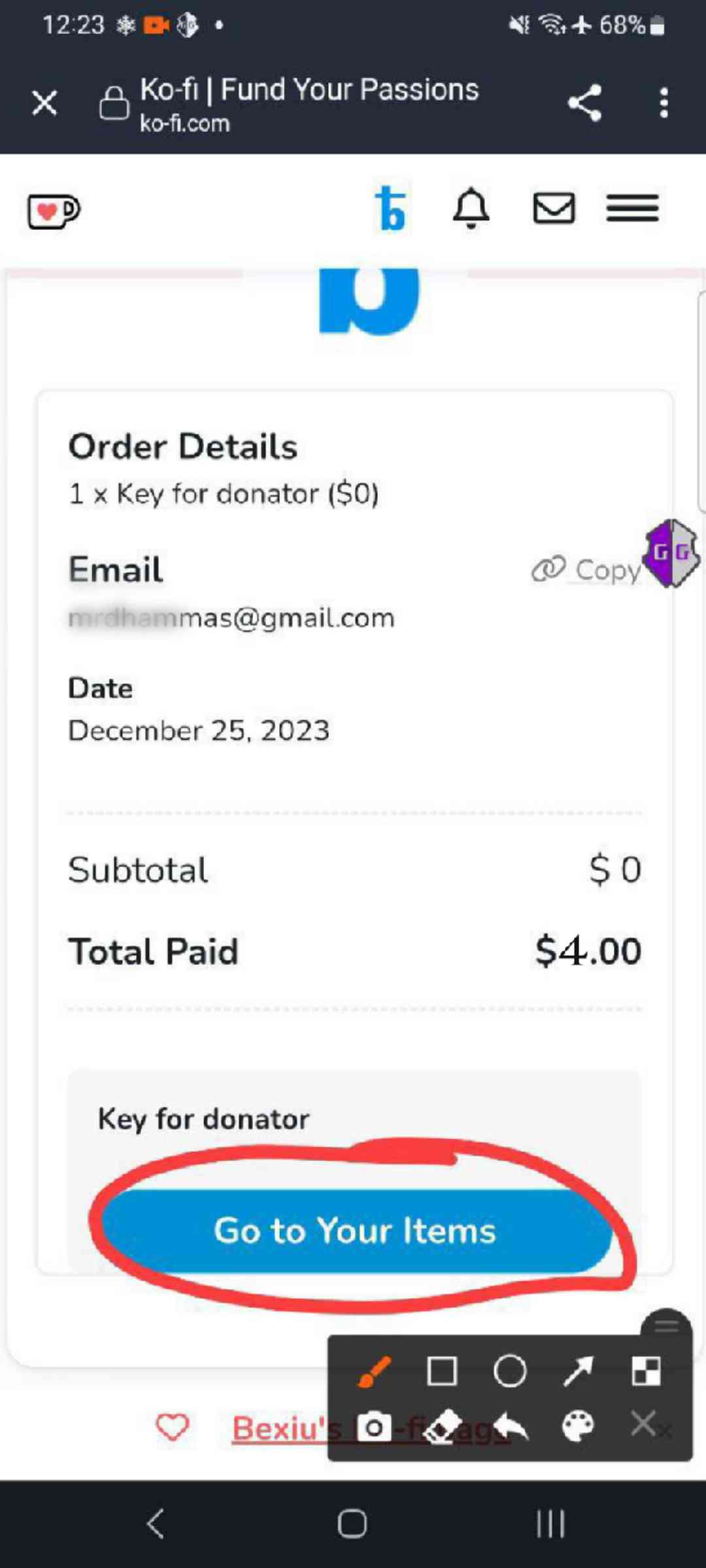Close the browser tab with X
The image size is (706, 1568).
tap(44, 103)
